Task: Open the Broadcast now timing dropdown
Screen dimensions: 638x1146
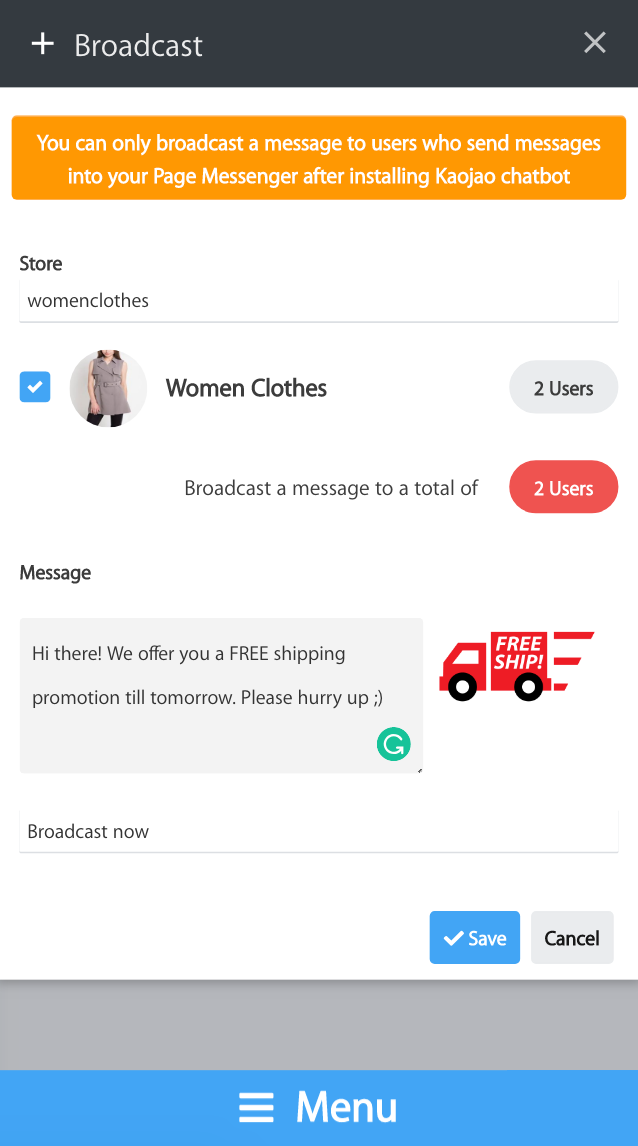Action: pos(318,832)
